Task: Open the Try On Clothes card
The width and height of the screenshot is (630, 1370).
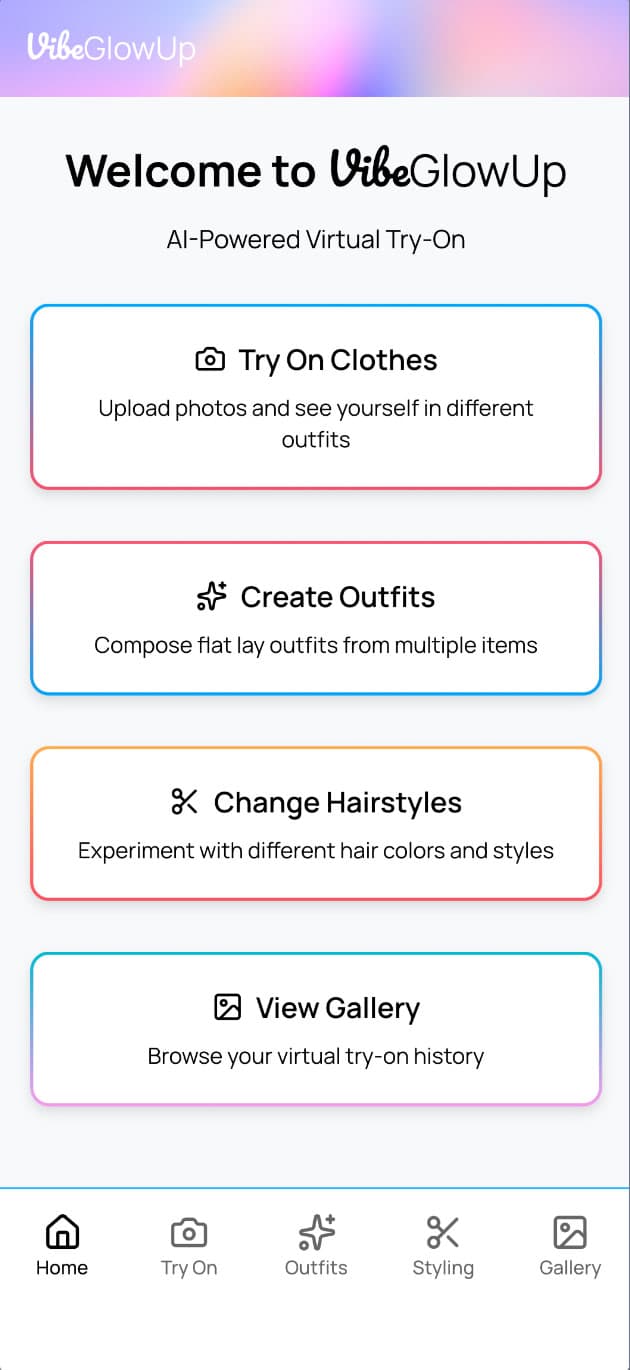Action: click(315, 397)
